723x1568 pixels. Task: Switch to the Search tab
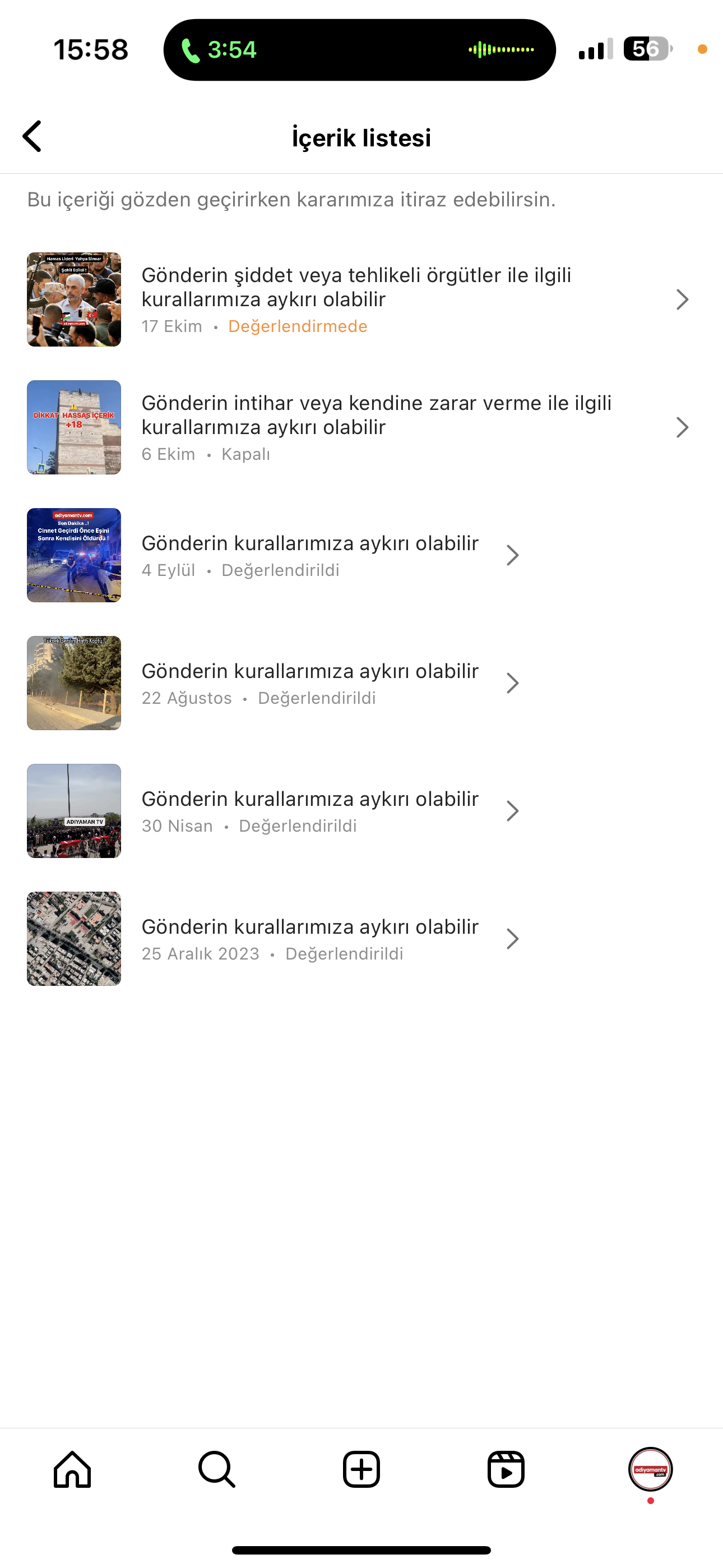coord(217,1469)
